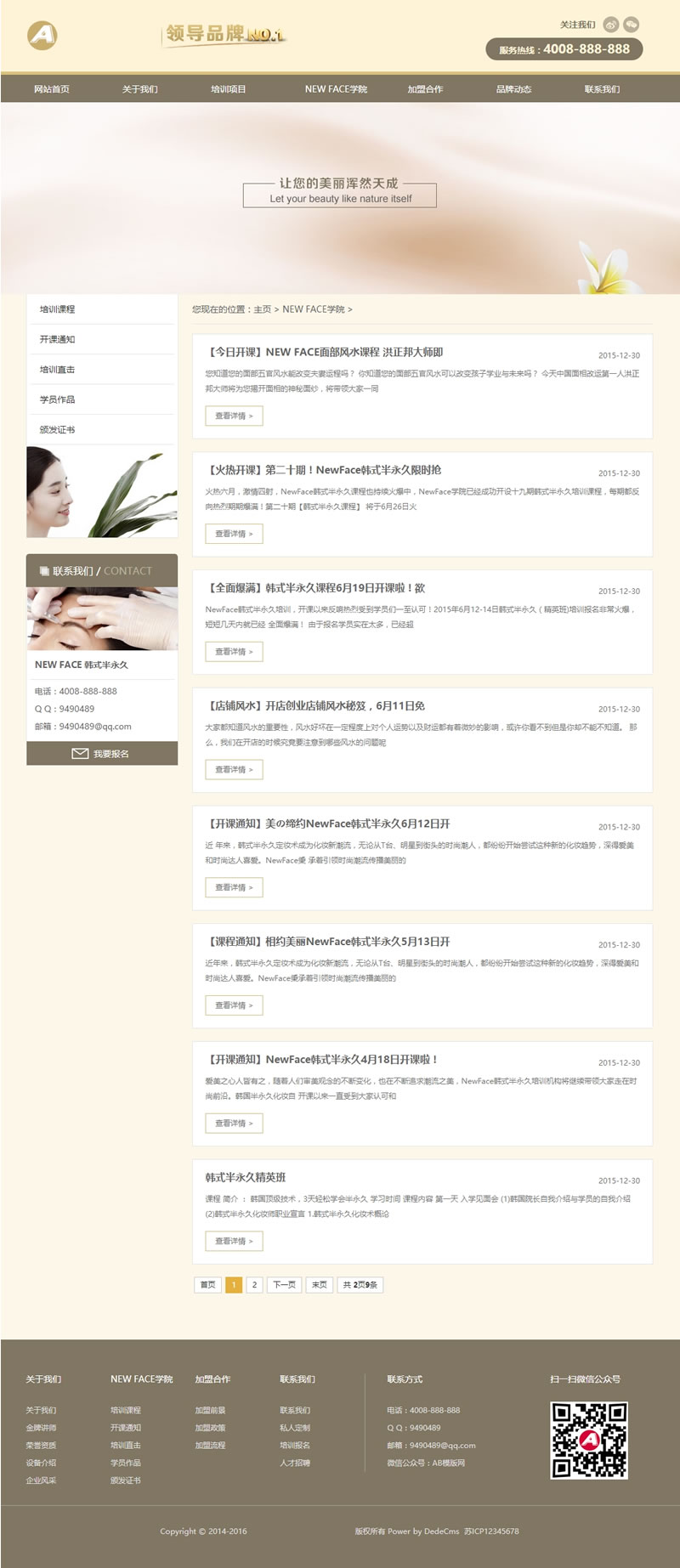Screen dimensions: 680x1568
Task: Select 开课通知 in the sidebar menu
Action: click(x=58, y=339)
